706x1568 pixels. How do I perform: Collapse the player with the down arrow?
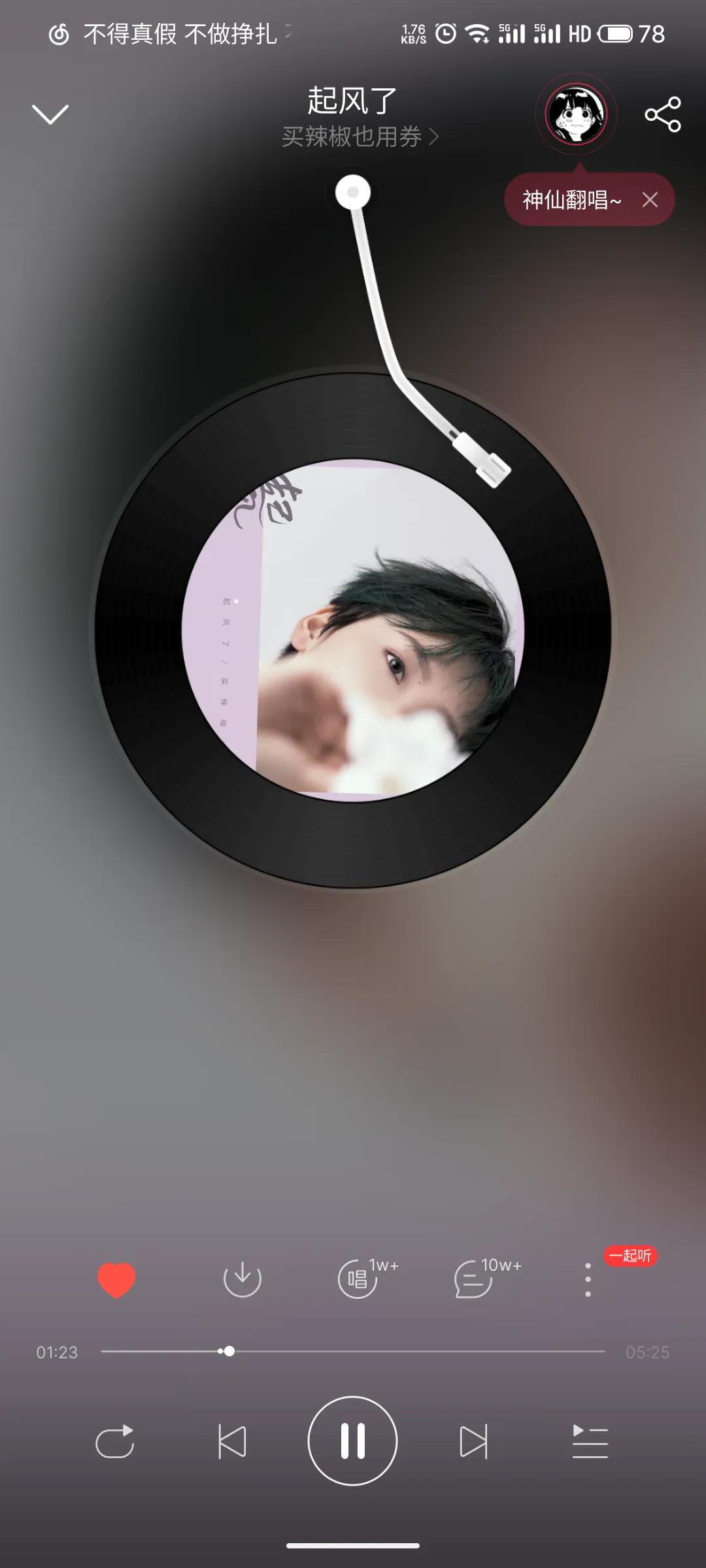coord(50,114)
